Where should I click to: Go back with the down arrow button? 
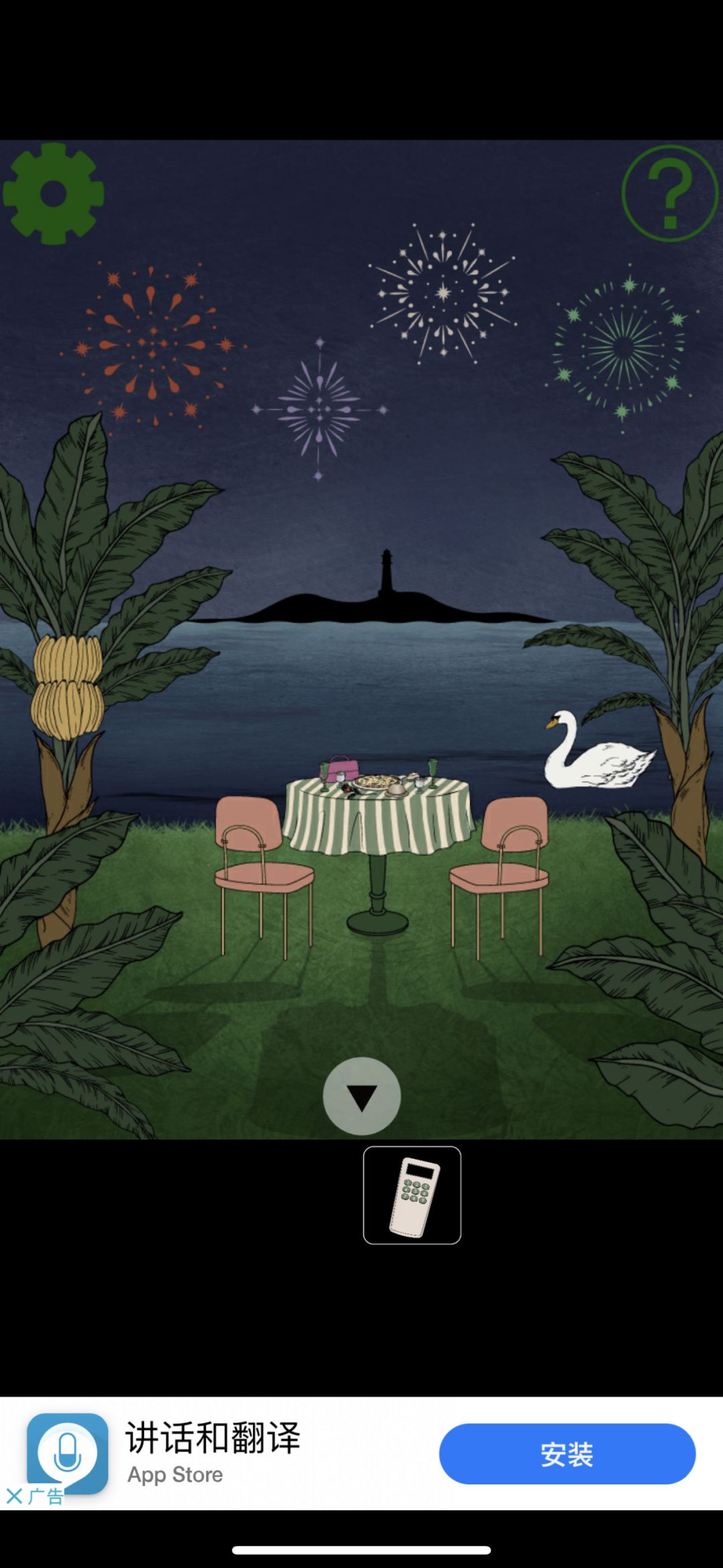coord(361,1096)
